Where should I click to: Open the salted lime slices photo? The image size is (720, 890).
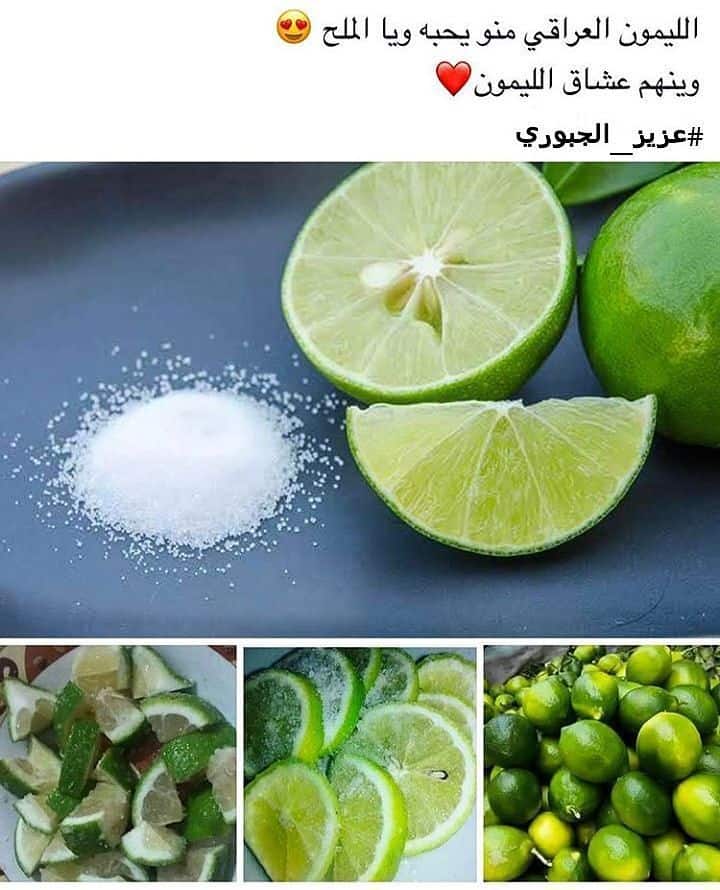(x=360, y=763)
